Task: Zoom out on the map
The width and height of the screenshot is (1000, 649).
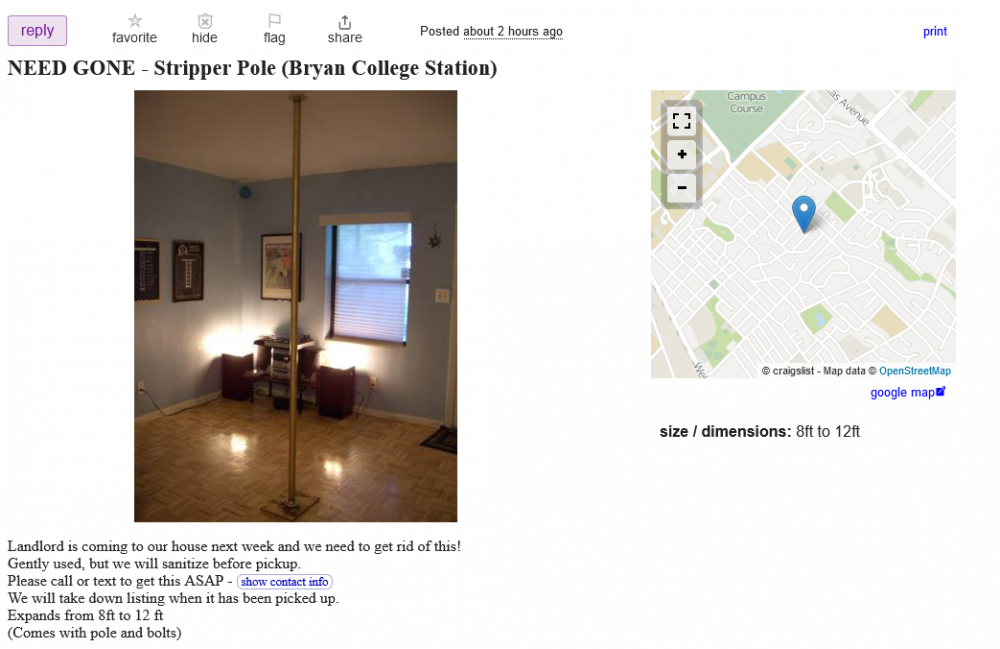Action: click(682, 187)
